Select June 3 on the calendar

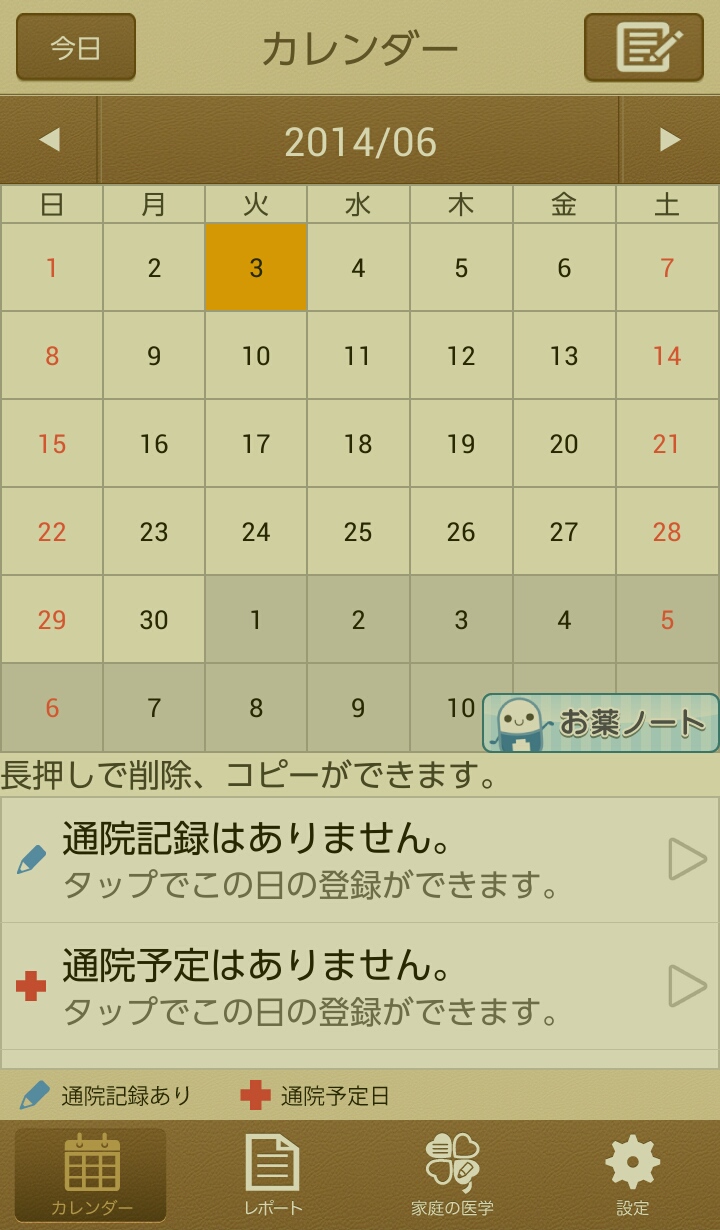(x=256, y=268)
